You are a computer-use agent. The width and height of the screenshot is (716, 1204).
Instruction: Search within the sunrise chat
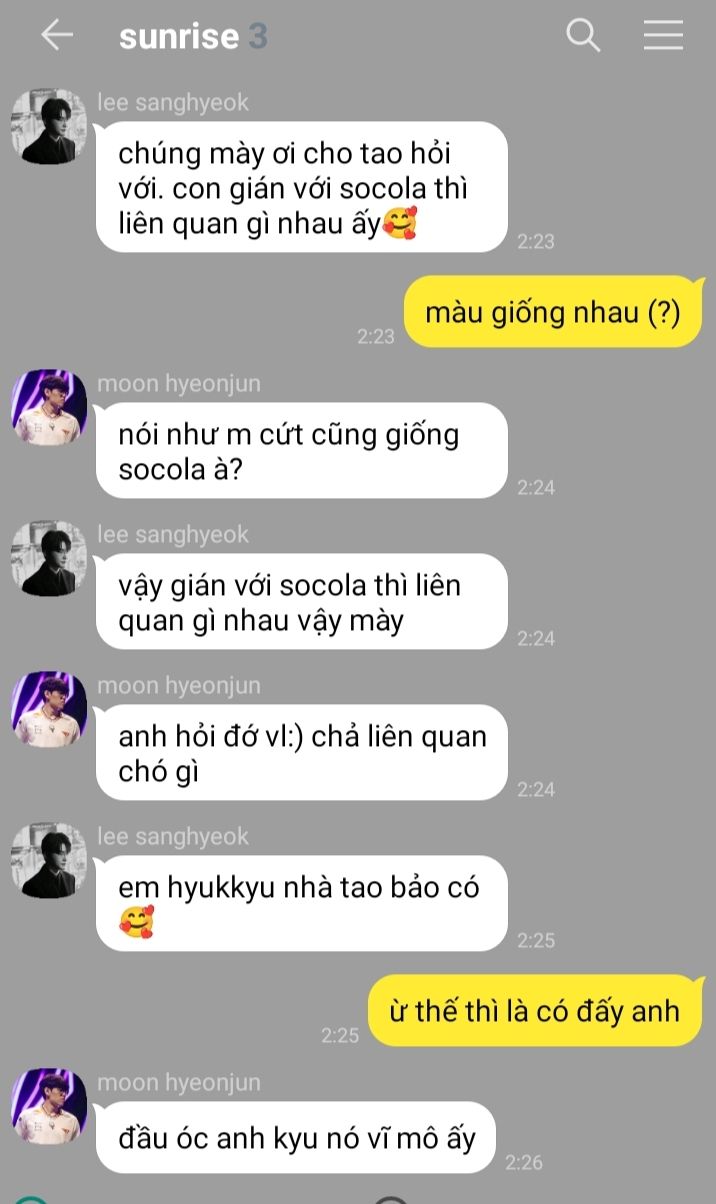pos(583,36)
